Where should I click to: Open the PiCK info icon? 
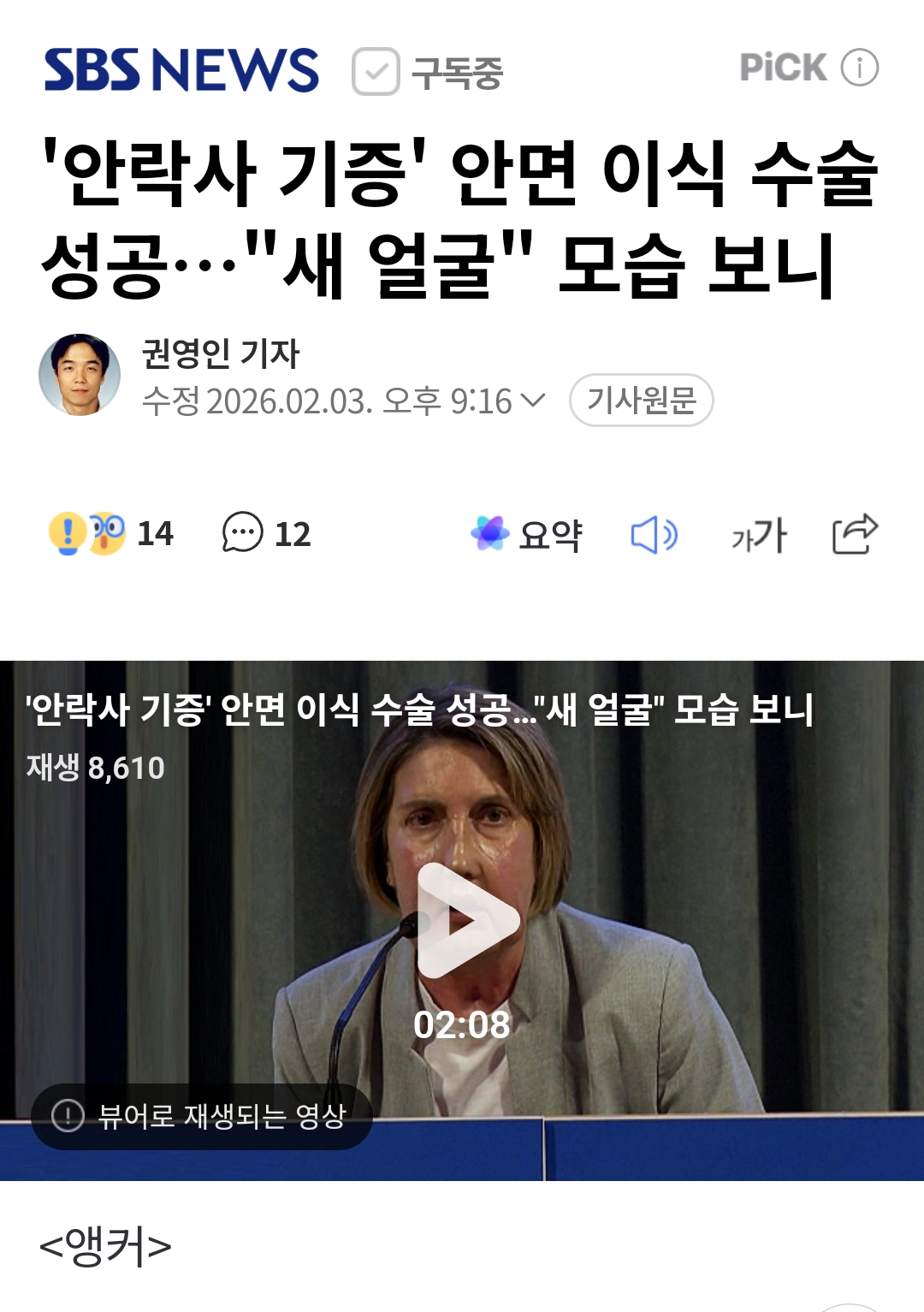859,68
